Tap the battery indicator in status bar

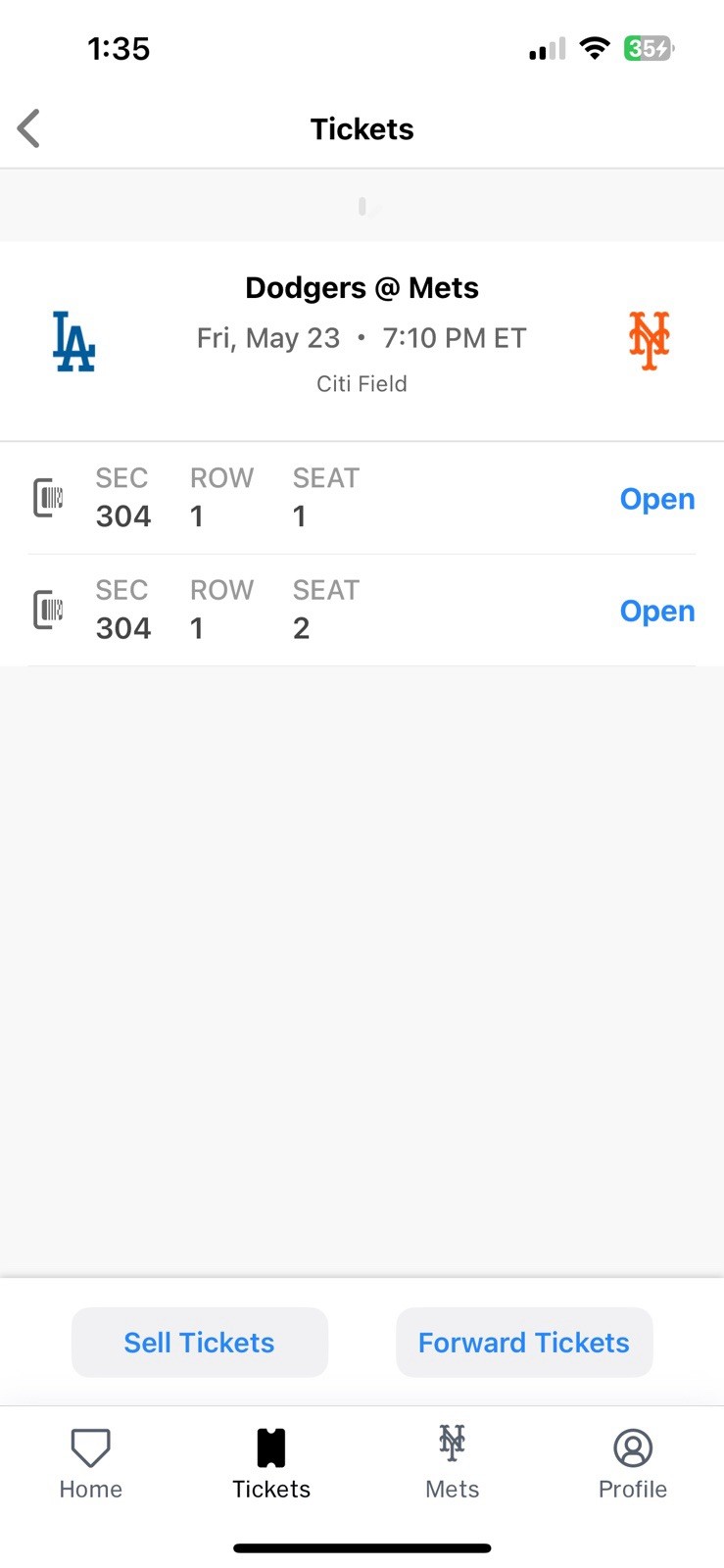click(x=648, y=48)
